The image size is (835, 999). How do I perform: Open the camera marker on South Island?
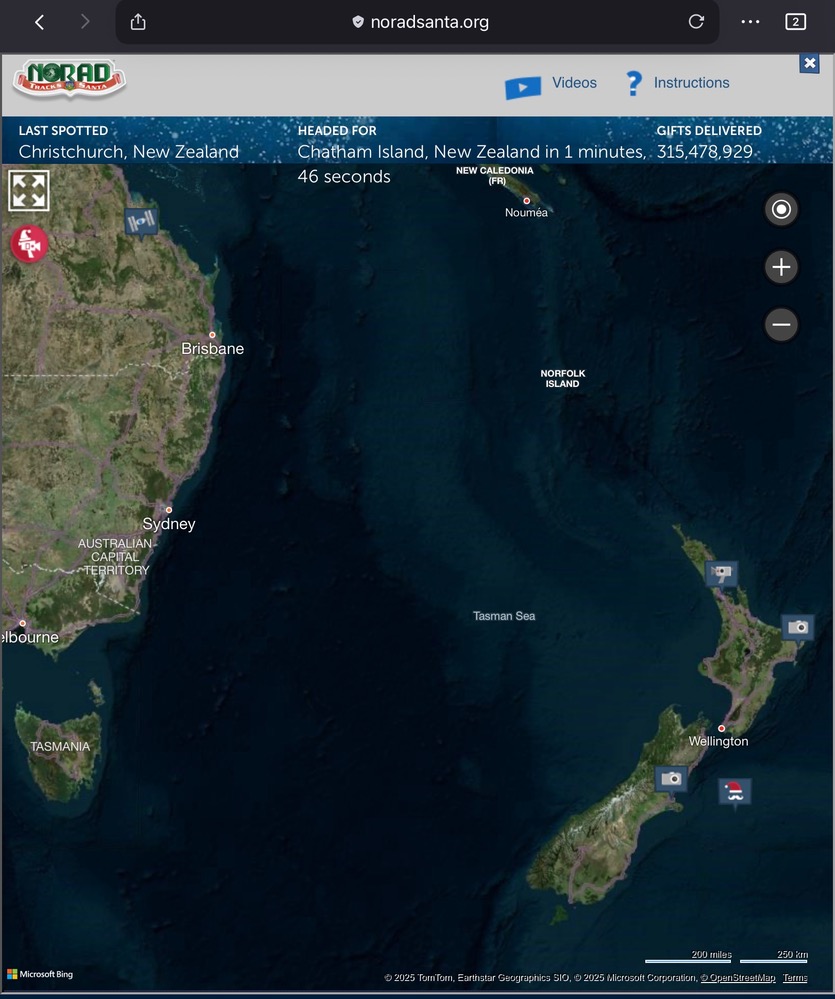coord(671,778)
